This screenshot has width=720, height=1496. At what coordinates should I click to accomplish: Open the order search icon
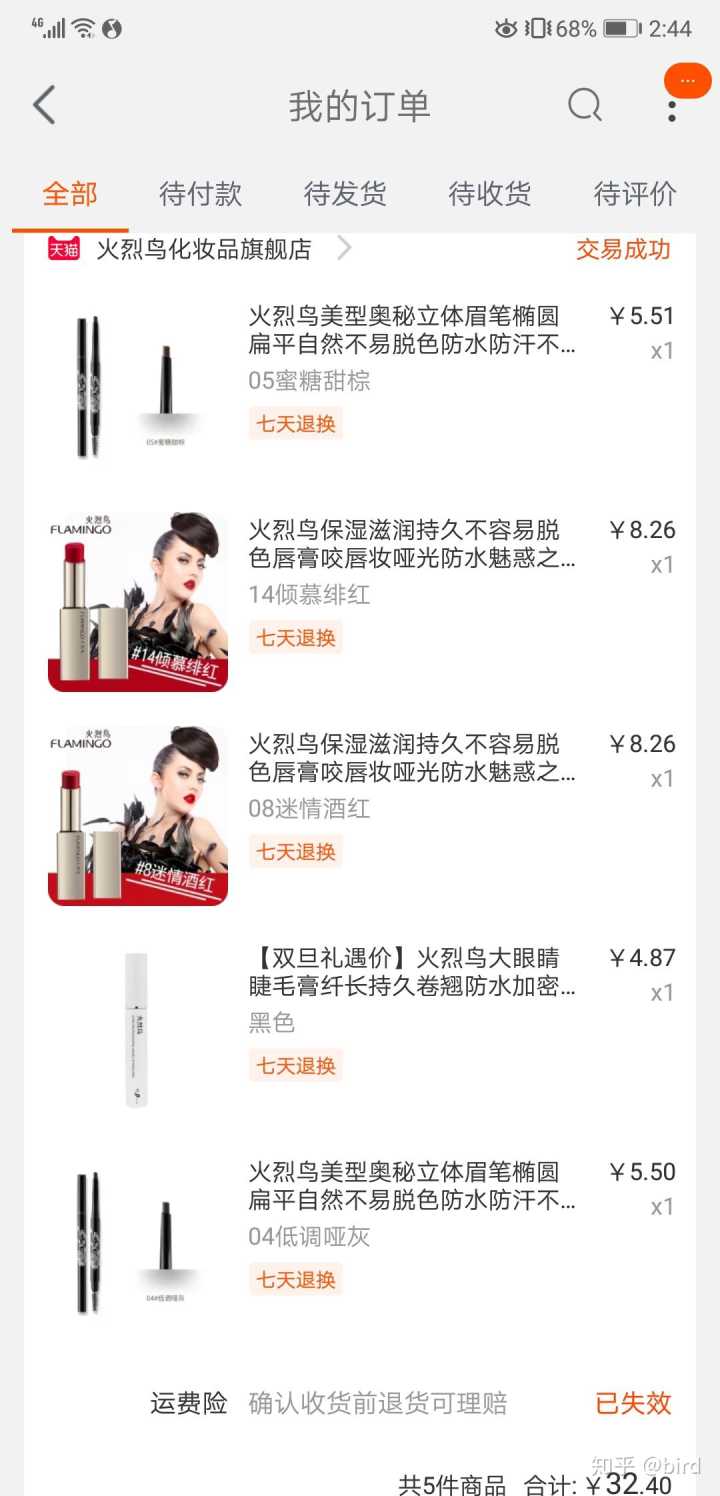[x=585, y=105]
